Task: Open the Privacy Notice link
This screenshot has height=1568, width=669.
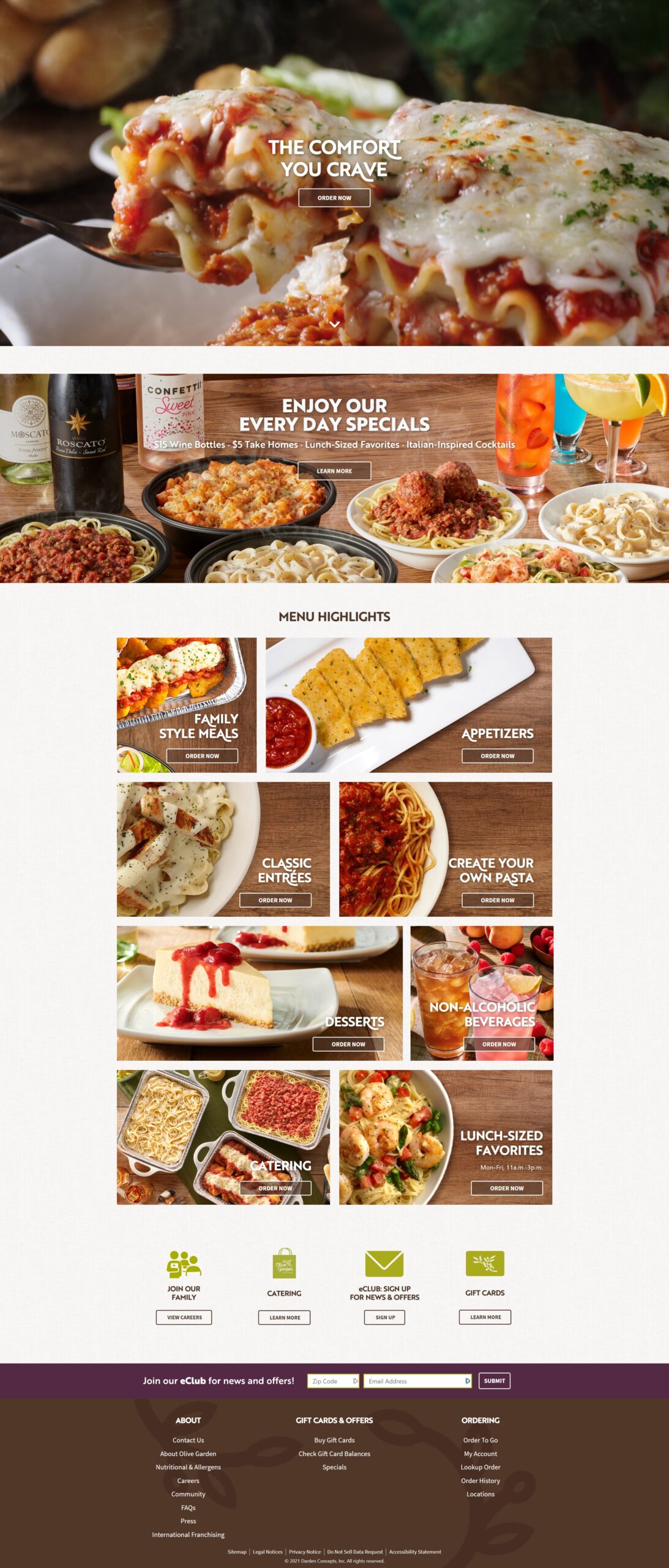Action: point(305,1551)
